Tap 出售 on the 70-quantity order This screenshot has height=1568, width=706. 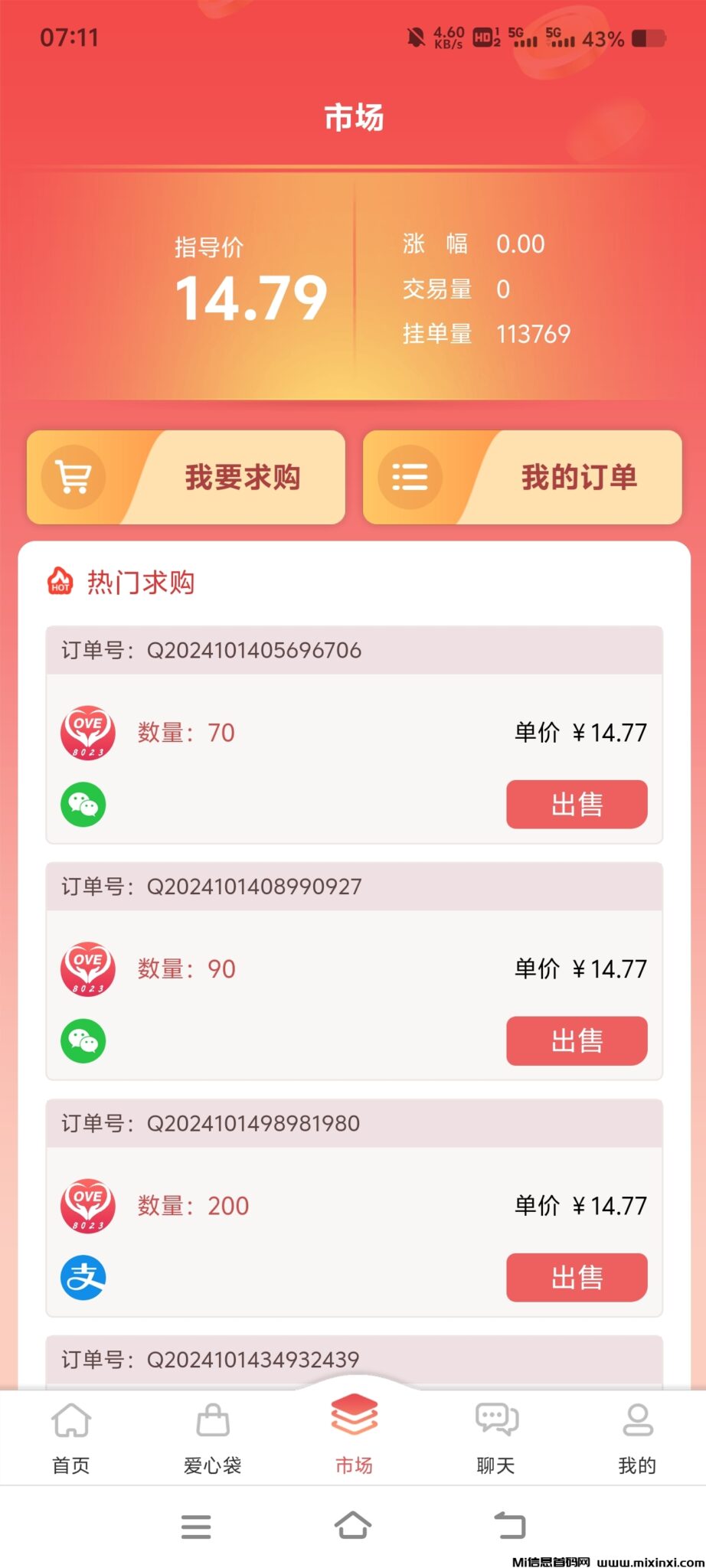(577, 805)
